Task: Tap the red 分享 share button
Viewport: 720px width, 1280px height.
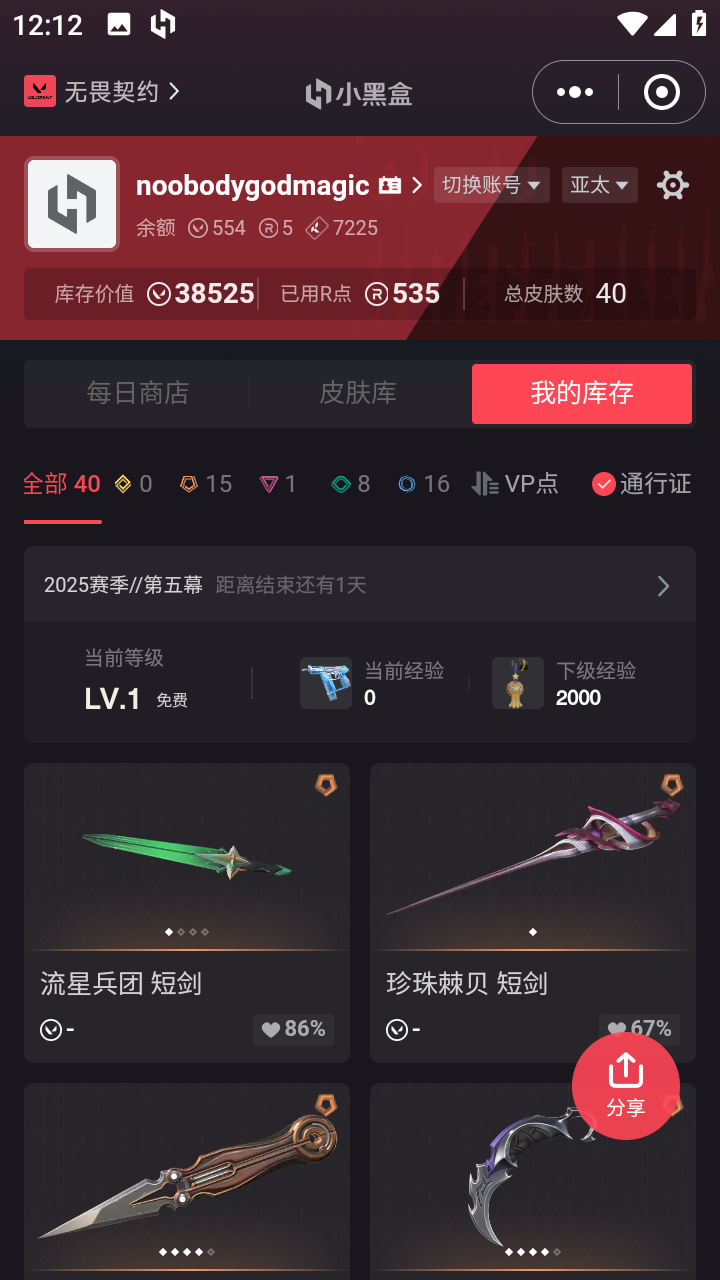Action: tap(626, 1085)
